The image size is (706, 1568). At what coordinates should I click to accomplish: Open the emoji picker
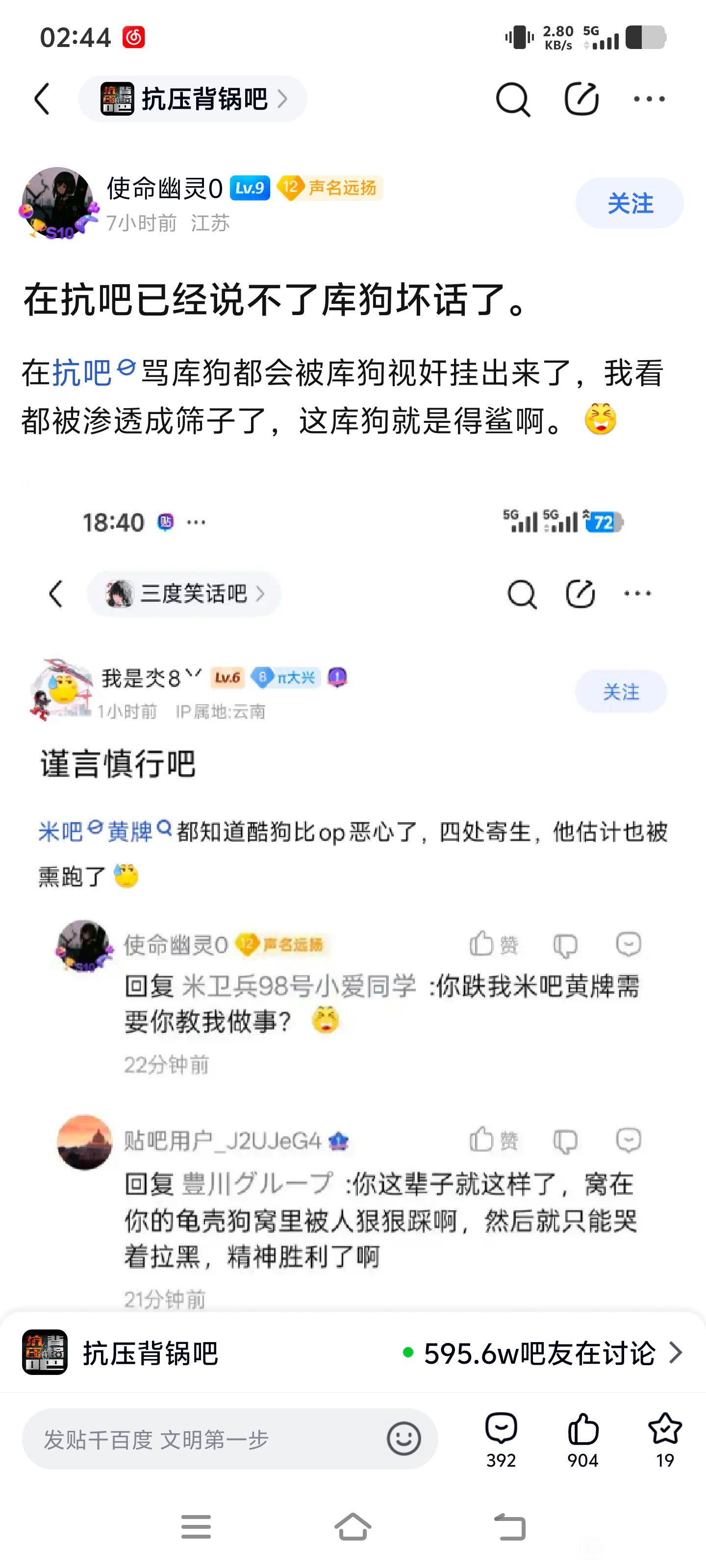[404, 1440]
